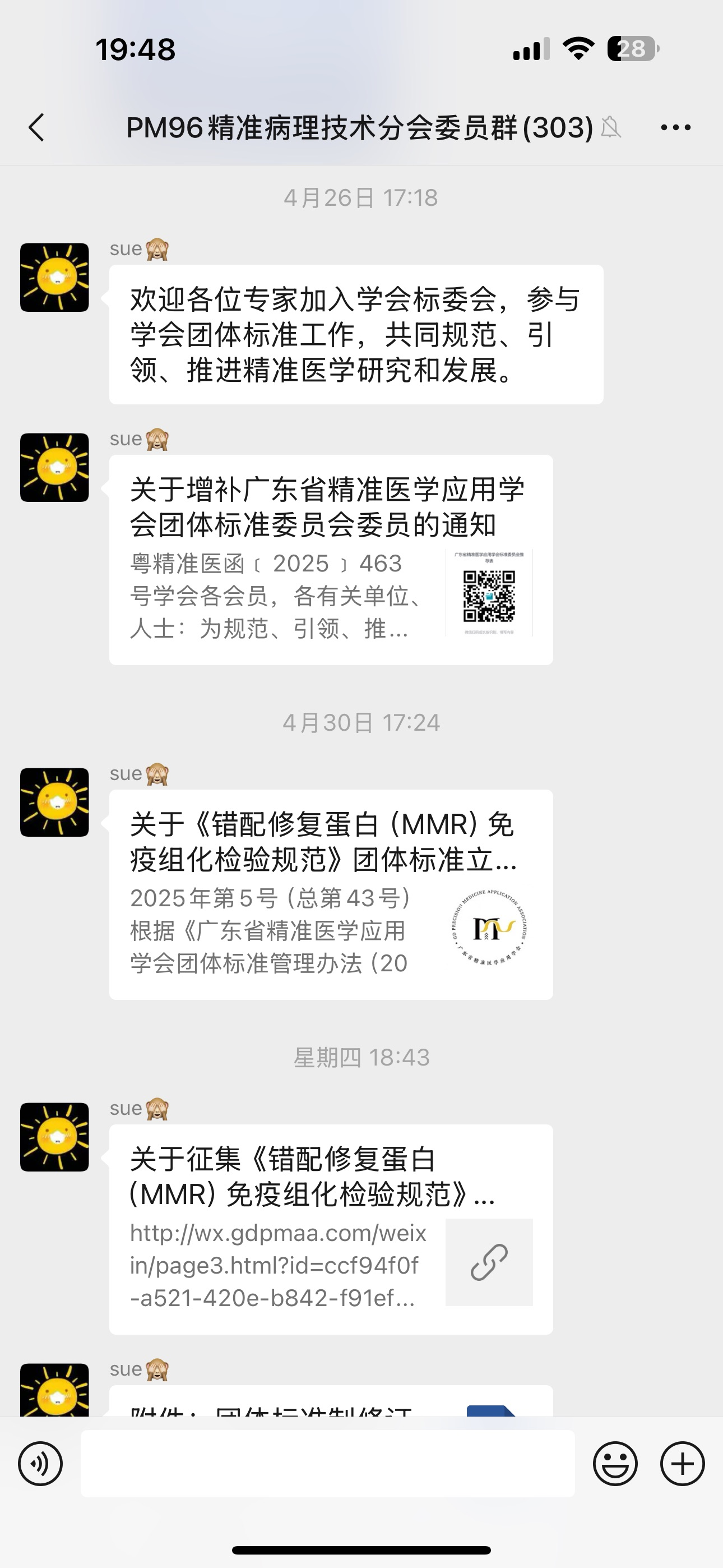Switch to voice message input
The height and width of the screenshot is (1568, 723).
click(x=40, y=1463)
